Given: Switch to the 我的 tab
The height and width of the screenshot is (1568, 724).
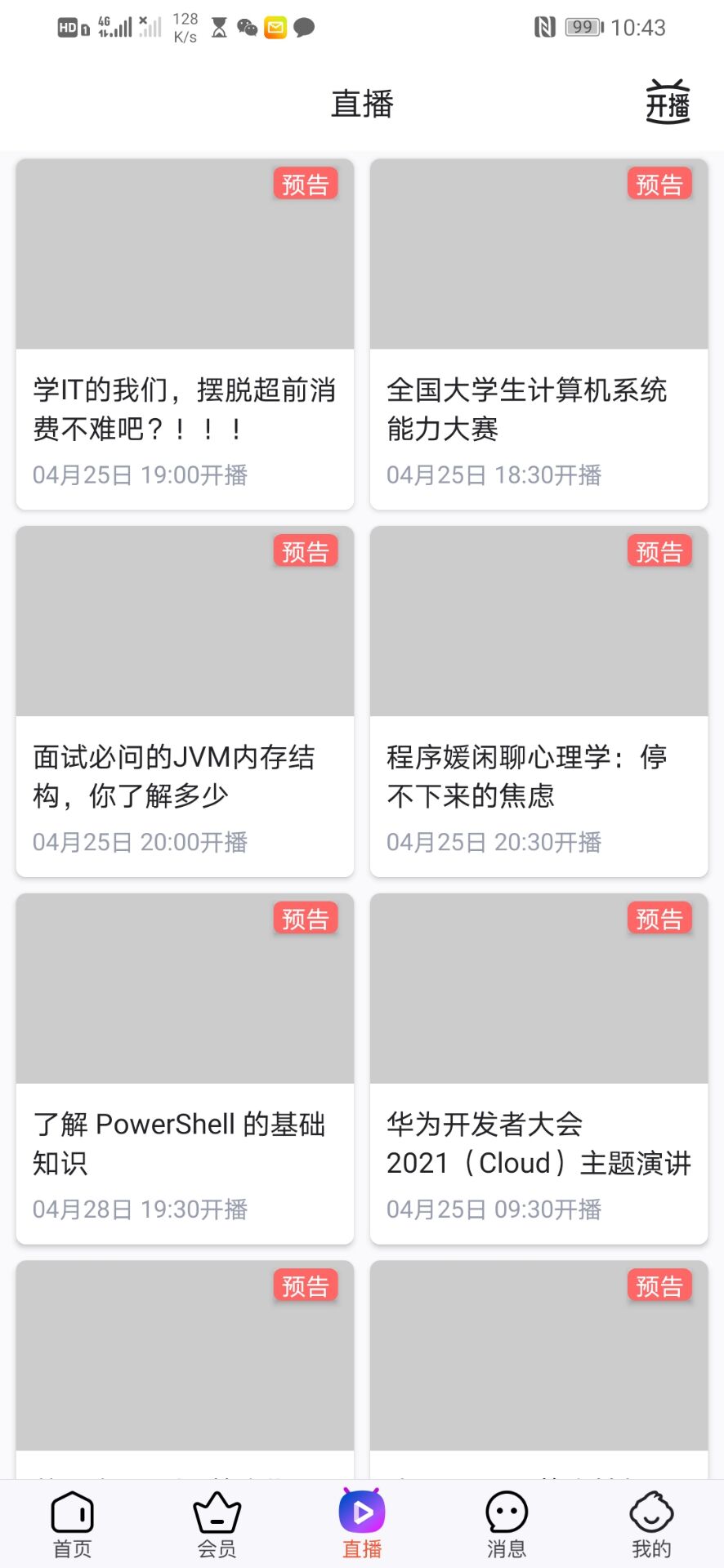Looking at the screenshot, I should coord(651,1524).
